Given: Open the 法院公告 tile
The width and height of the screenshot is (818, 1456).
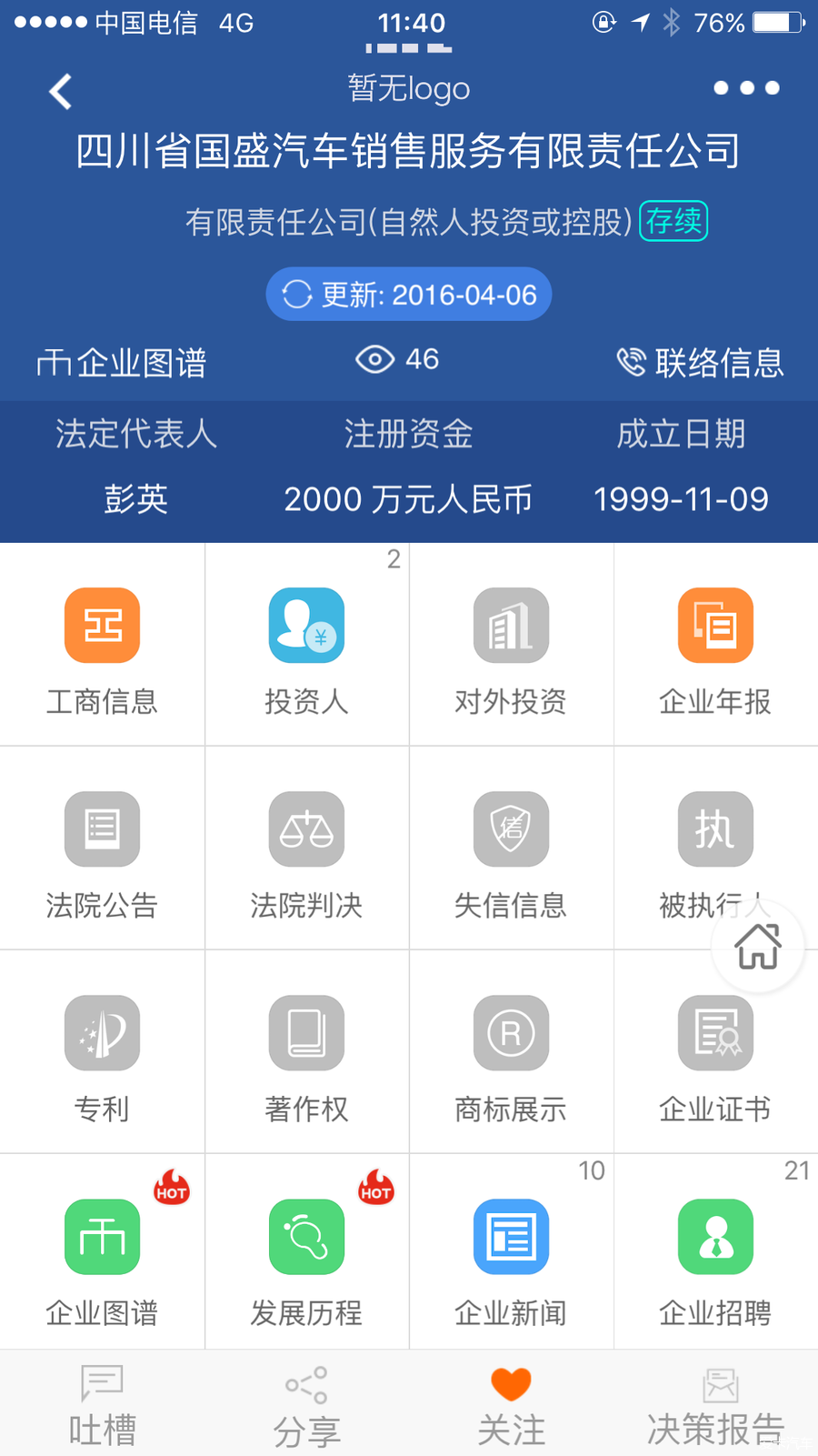Looking at the screenshot, I should pos(102,848).
